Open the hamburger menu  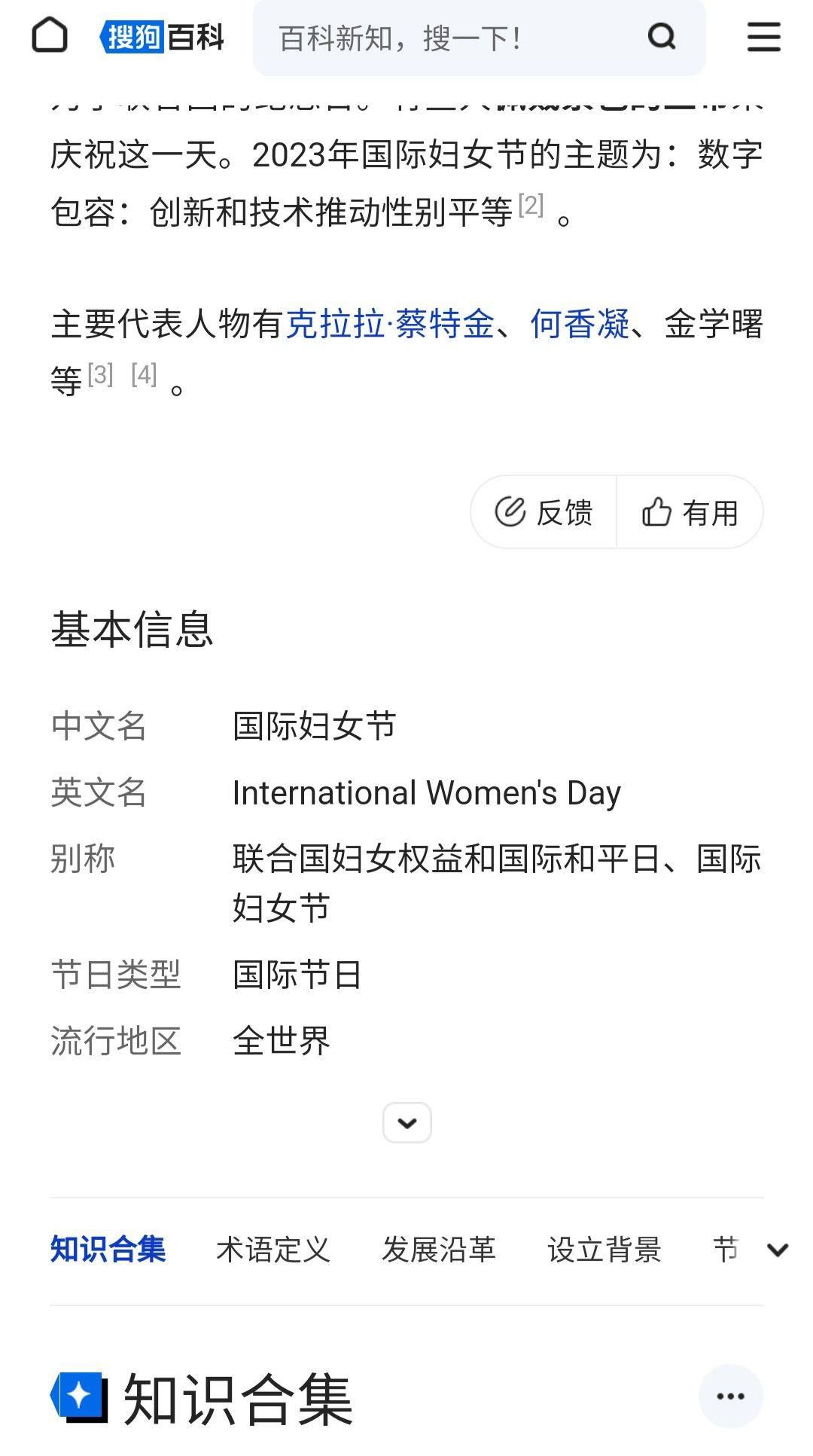(x=763, y=36)
